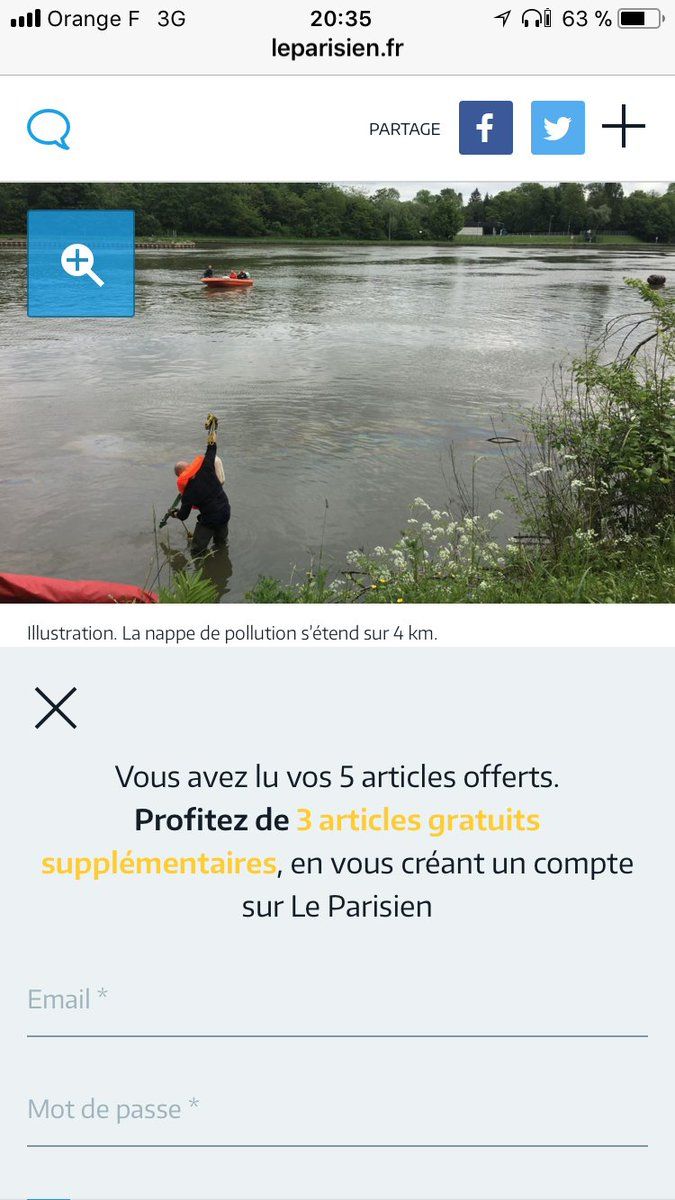Select the Mot de passe field
Image resolution: width=675 pixels, height=1200 pixels.
tap(337, 1110)
